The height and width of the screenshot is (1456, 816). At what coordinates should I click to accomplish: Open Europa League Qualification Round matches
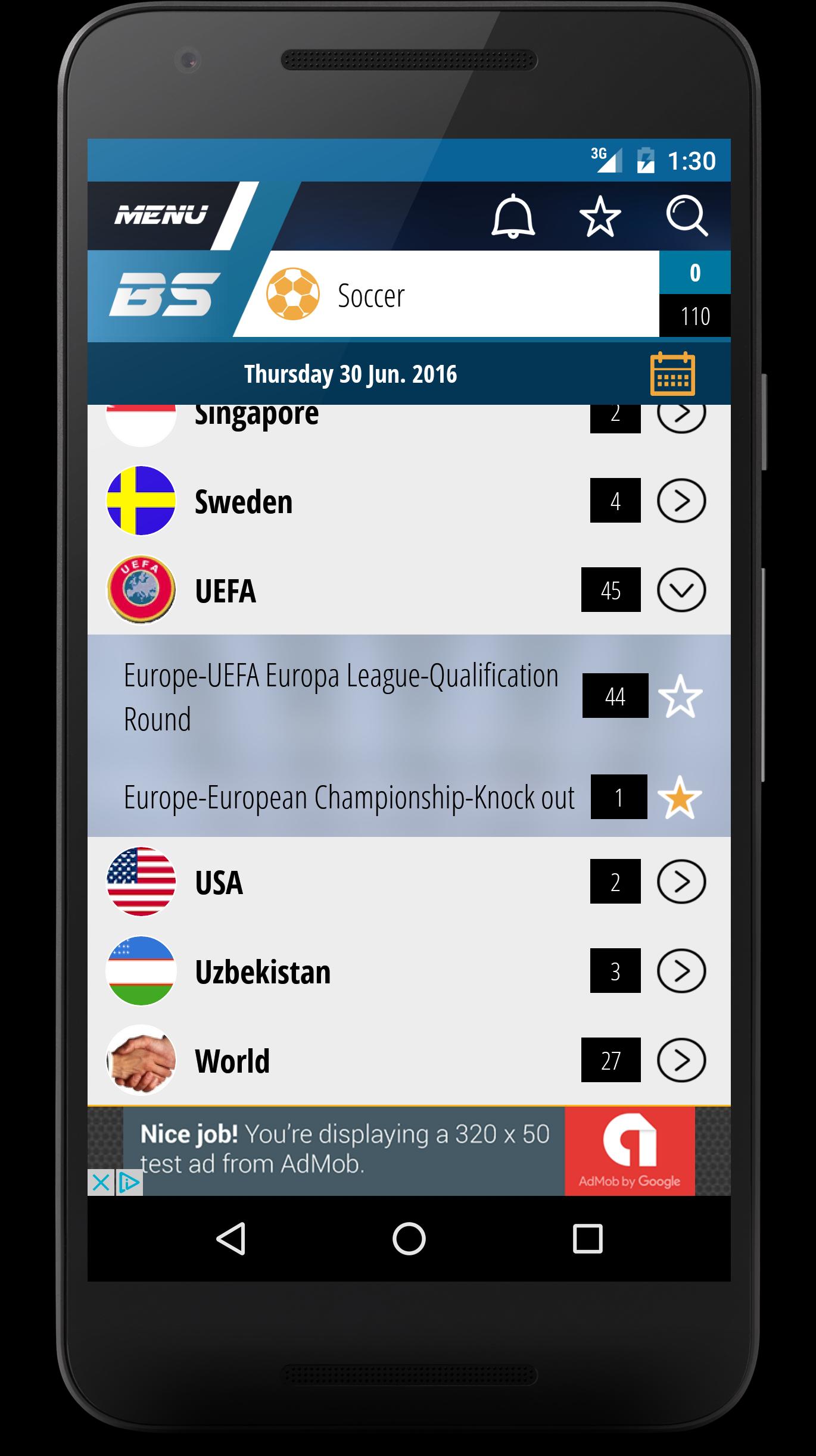coord(341,697)
